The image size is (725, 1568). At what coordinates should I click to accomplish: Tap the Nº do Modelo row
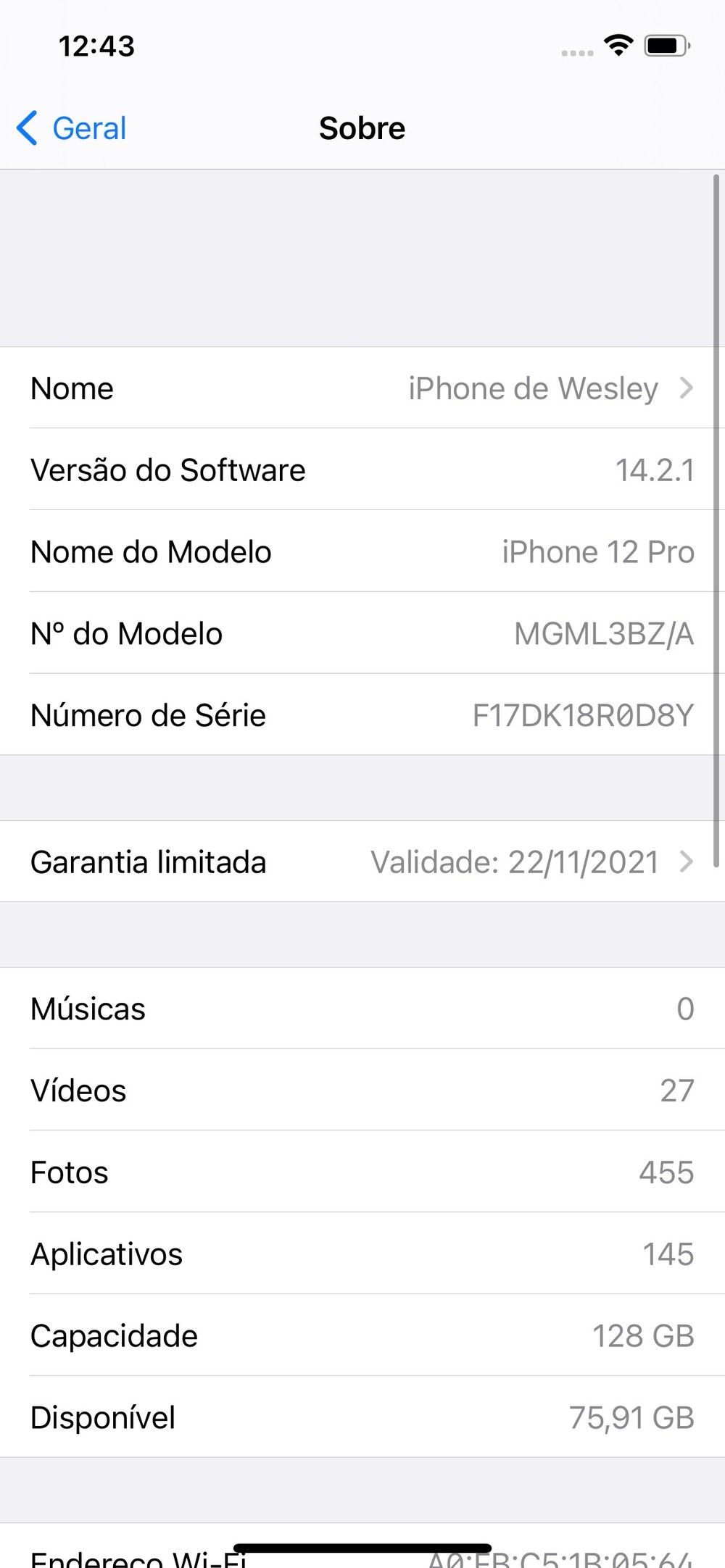[x=362, y=633]
